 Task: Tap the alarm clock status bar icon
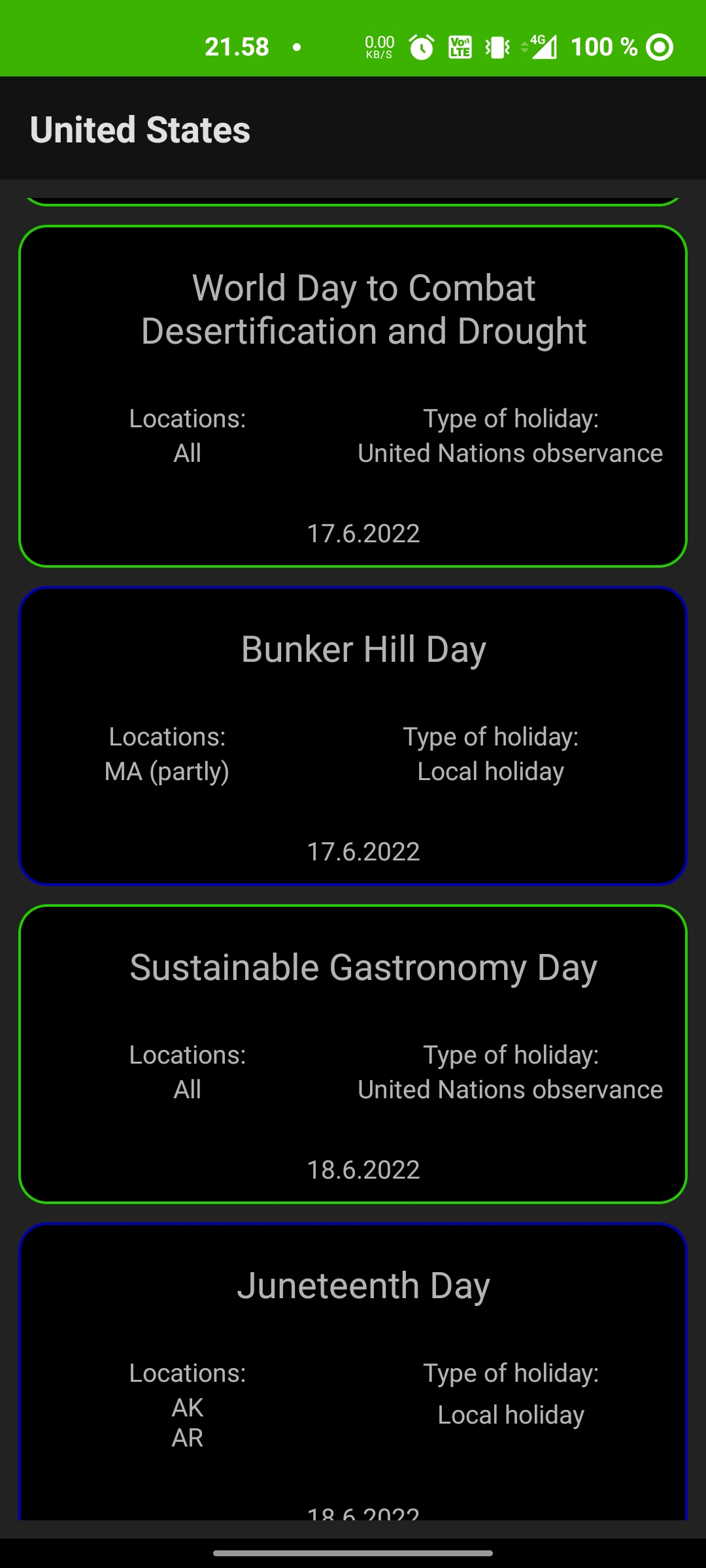[420, 46]
